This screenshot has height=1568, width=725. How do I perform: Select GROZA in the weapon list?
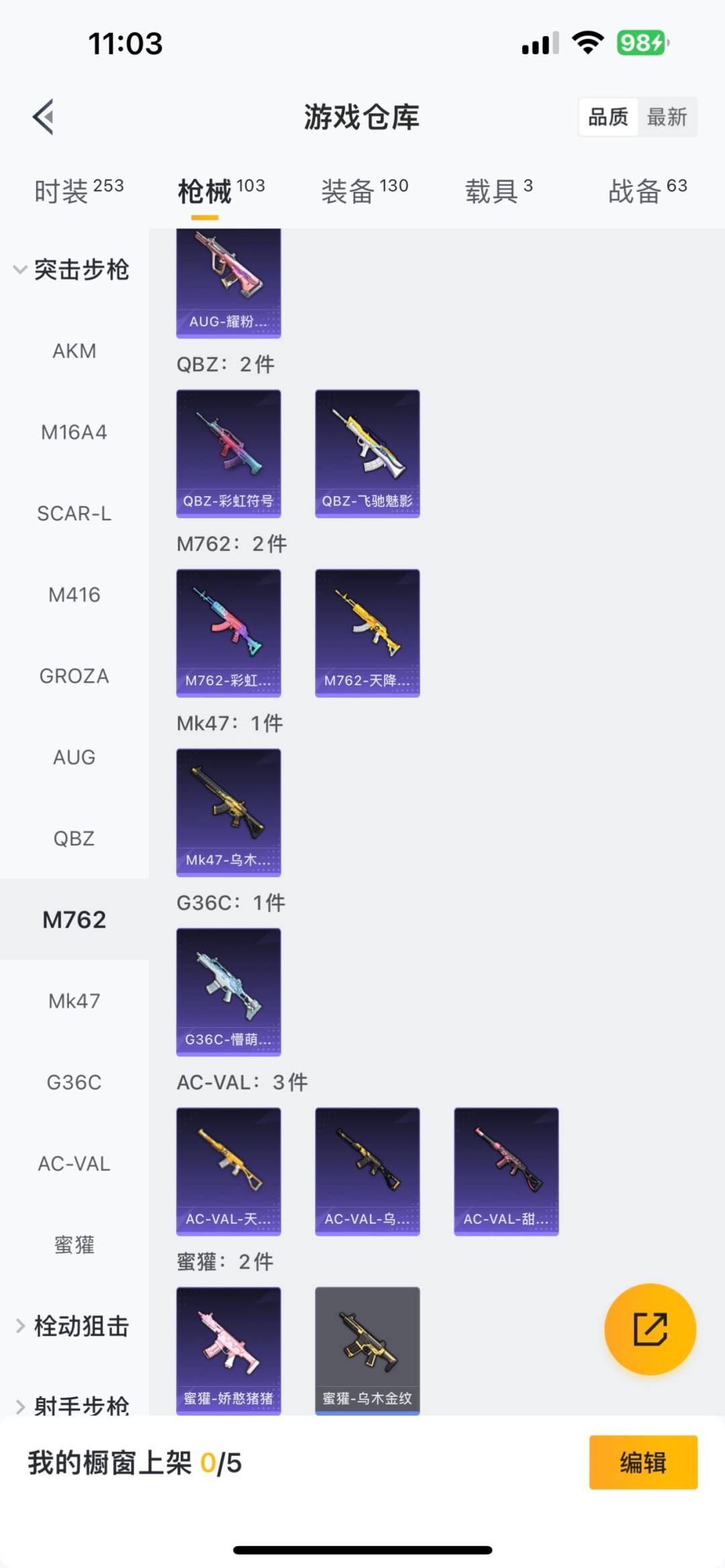tap(74, 676)
